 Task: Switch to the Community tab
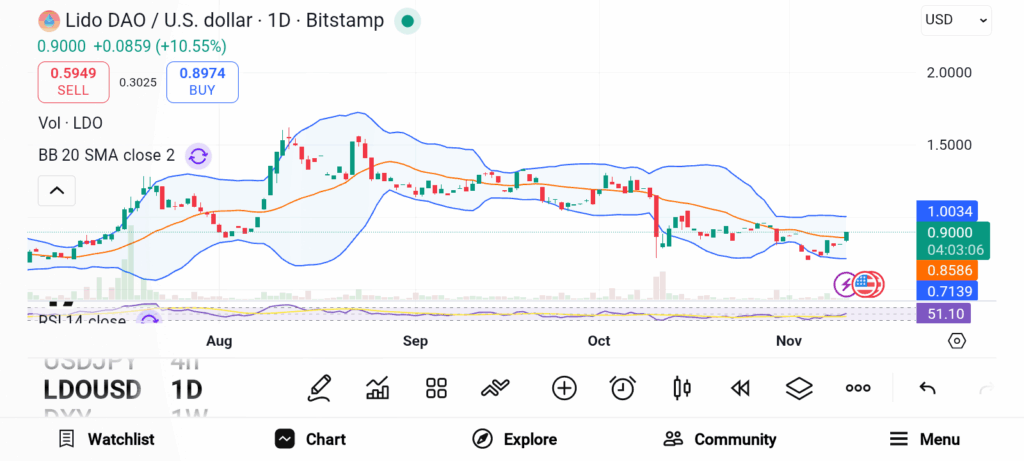[x=720, y=439]
